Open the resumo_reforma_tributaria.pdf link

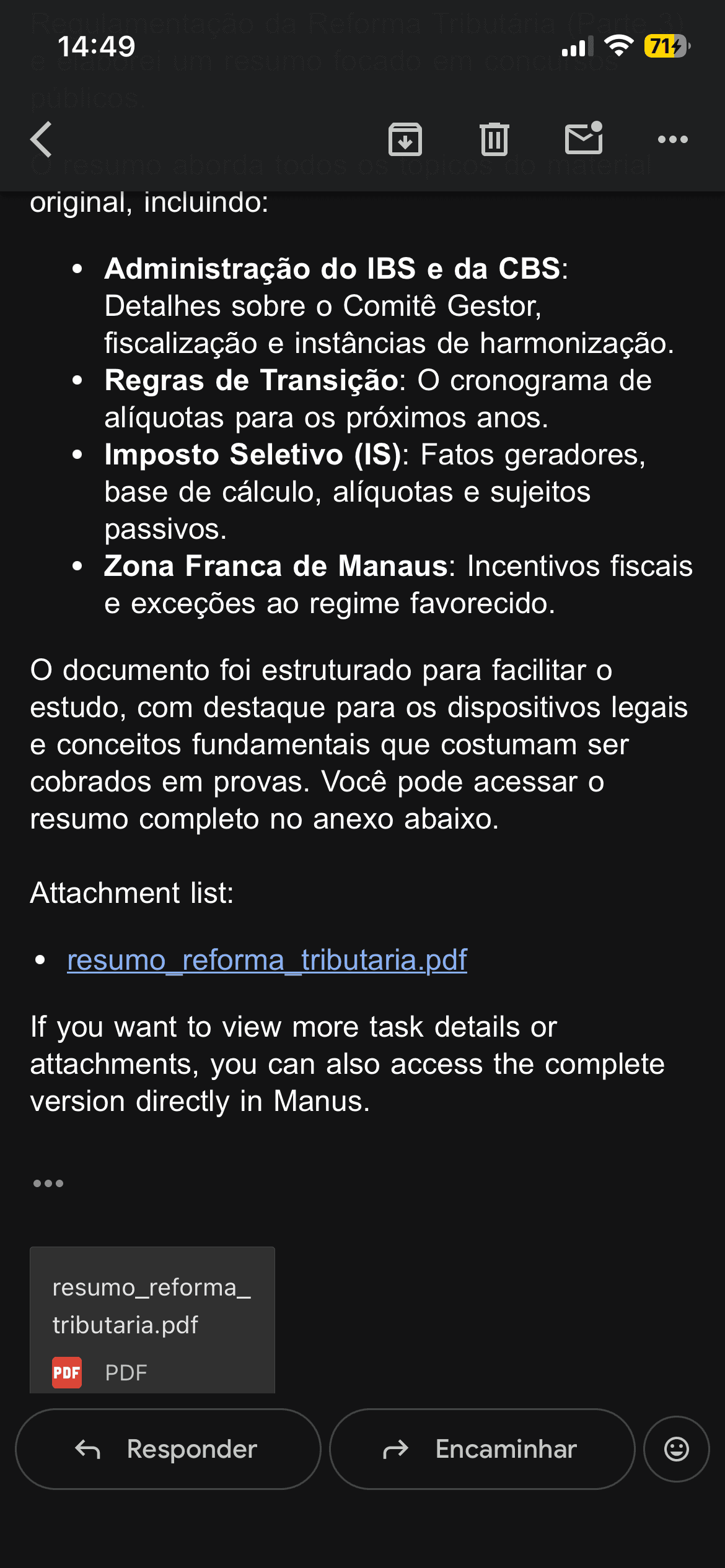pyautogui.click(x=266, y=960)
